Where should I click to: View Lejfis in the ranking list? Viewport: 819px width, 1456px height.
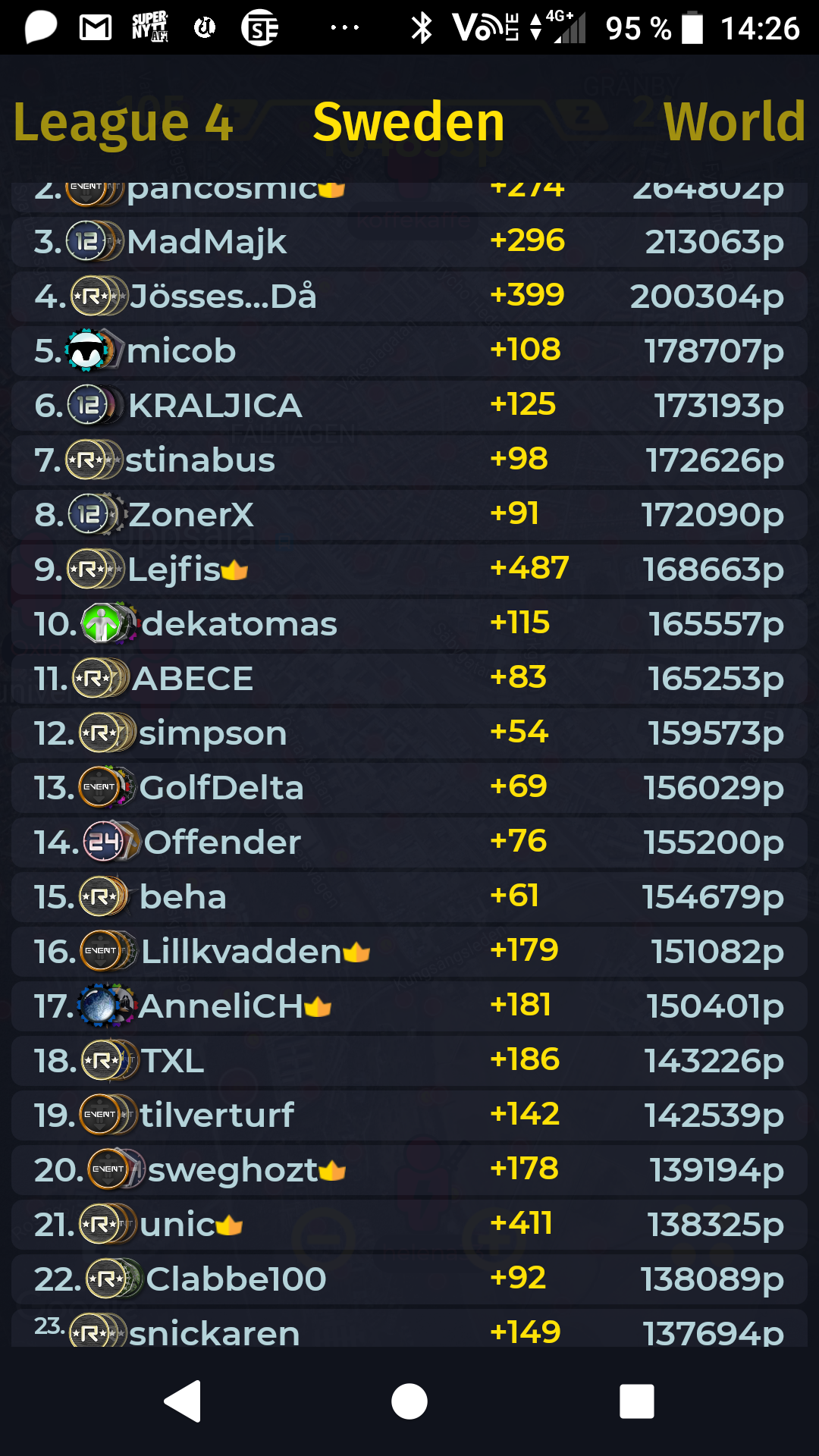click(409, 570)
